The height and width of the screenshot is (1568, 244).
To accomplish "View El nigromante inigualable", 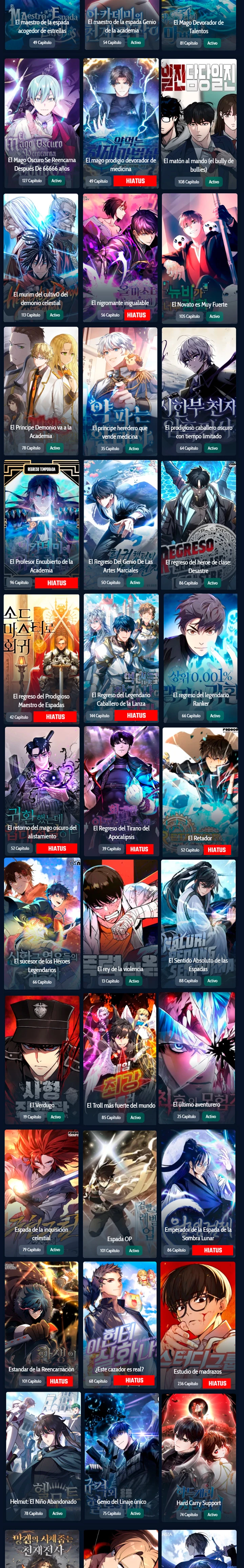I will (121, 256).
